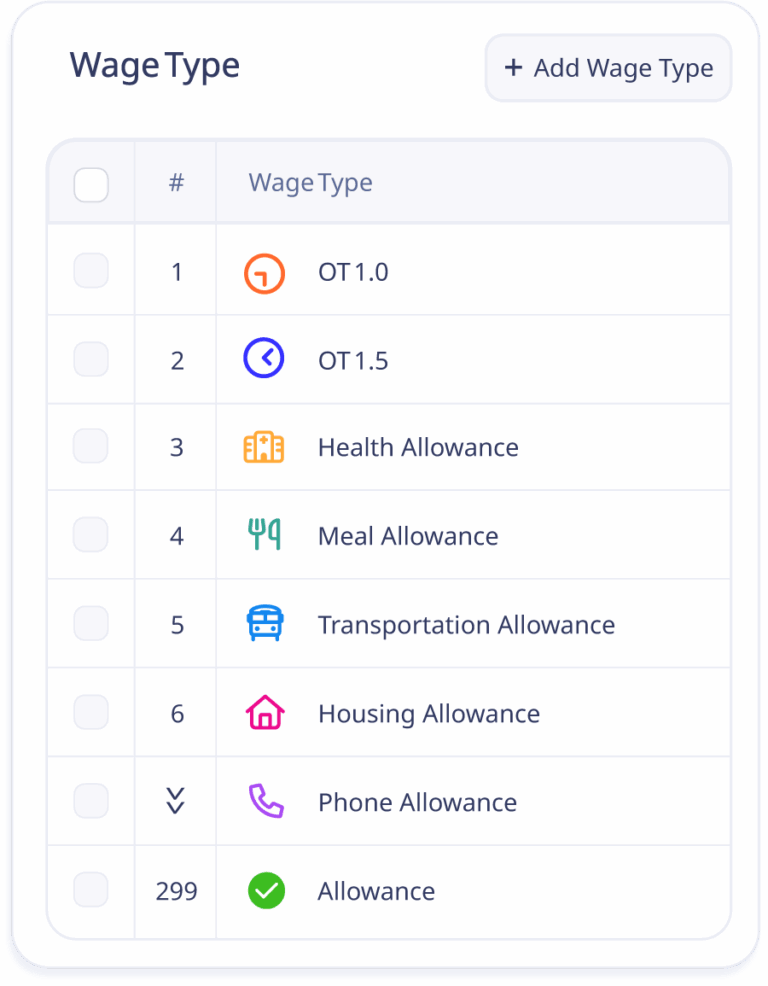Click the blue OT 1.5 clock icon

pyautogui.click(x=265, y=359)
